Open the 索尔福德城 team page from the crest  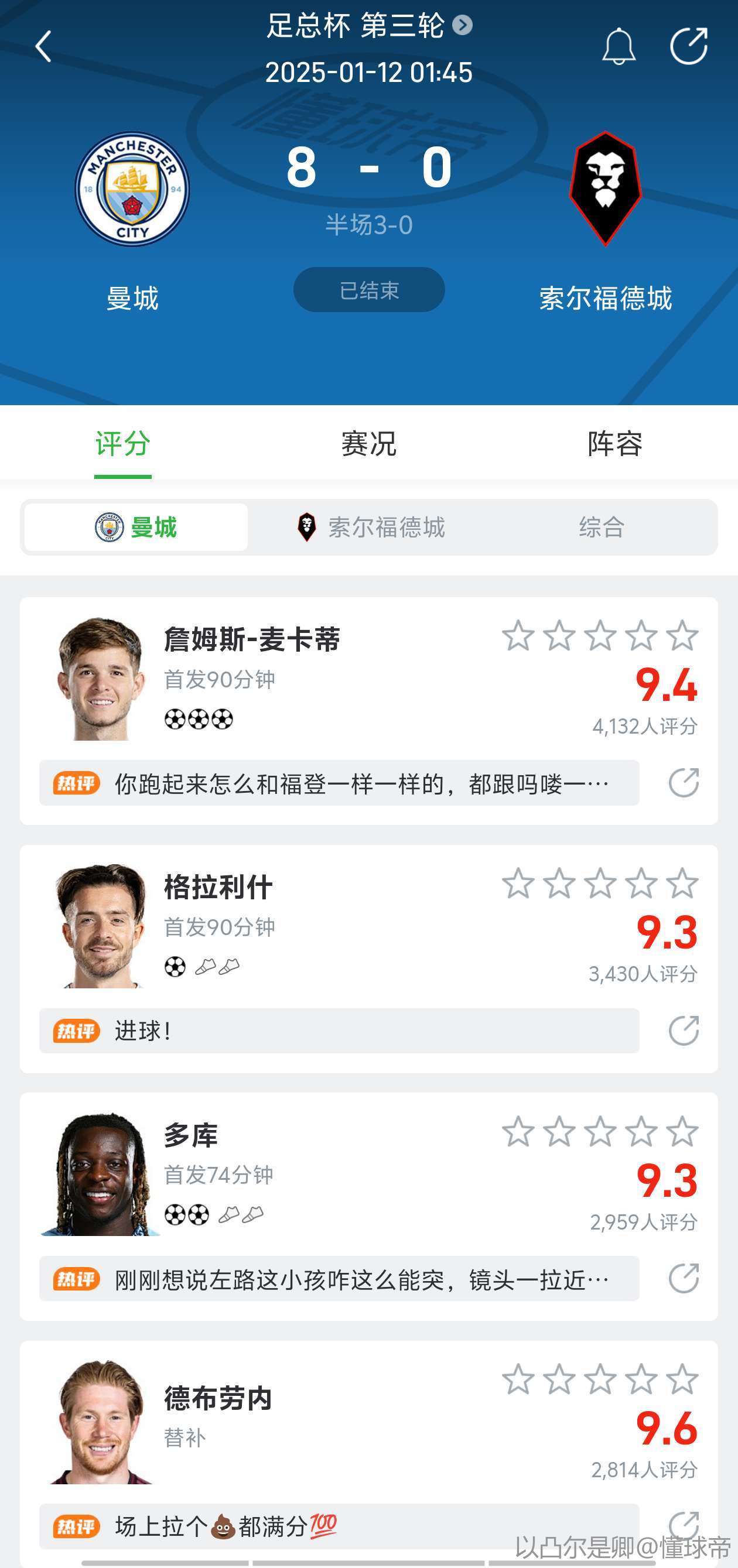[x=605, y=189]
